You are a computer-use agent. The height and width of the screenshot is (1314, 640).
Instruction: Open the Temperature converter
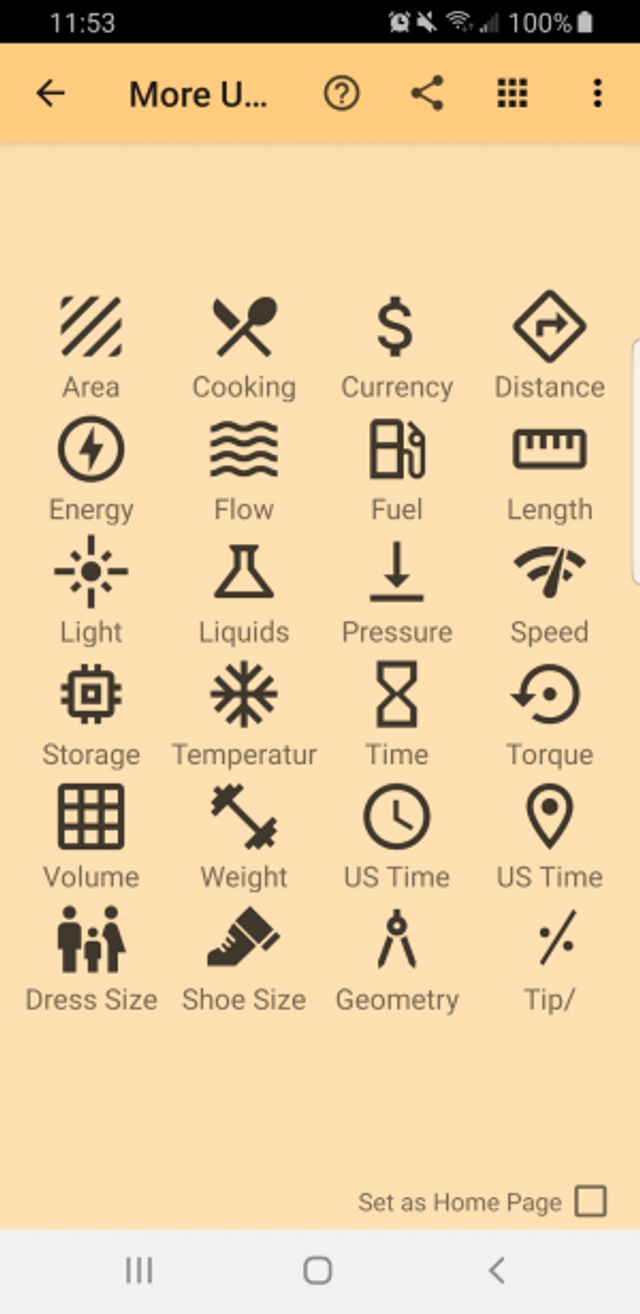pyautogui.click(x=244, y=713)
